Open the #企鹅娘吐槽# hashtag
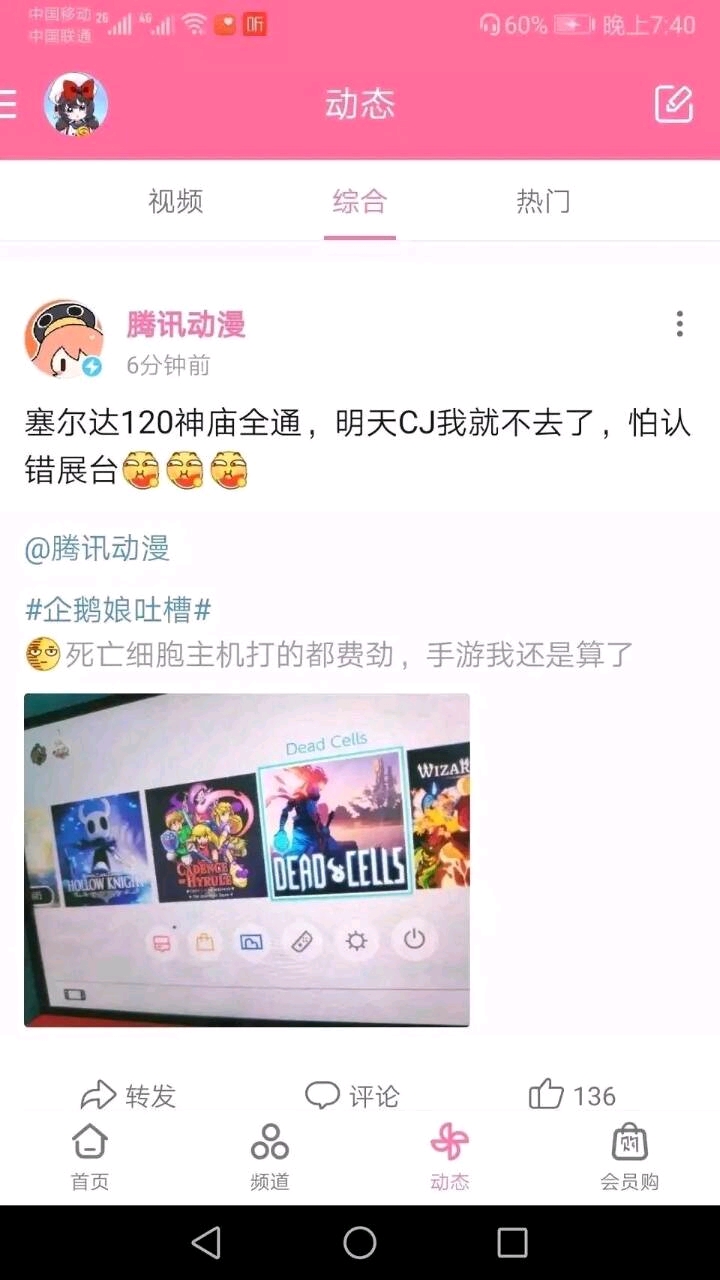Screen dimensions: 720x1280 tap(118, 609)
